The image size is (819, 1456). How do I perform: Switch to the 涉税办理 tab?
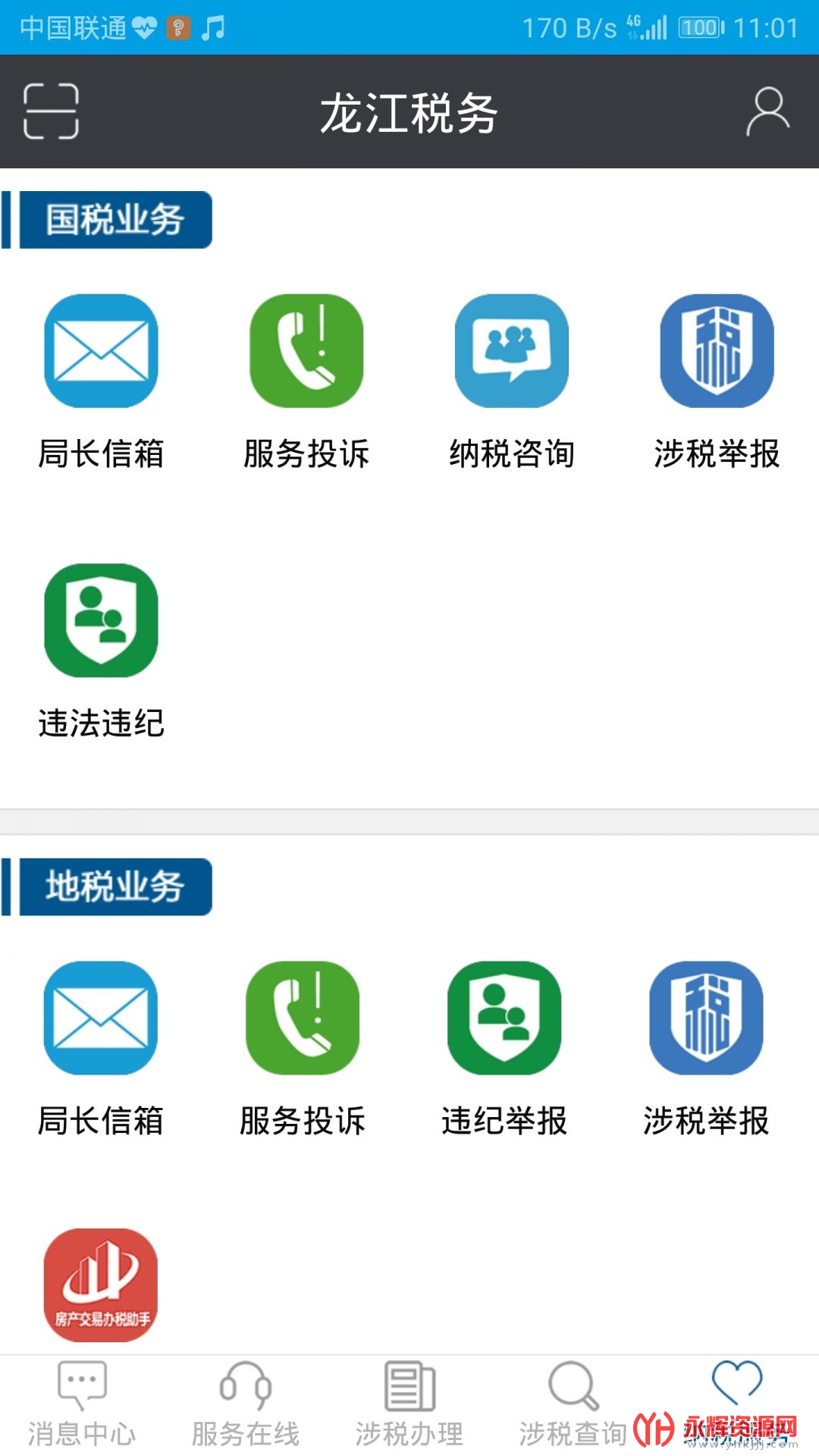pyautogui.click(x=409, y=1403)
